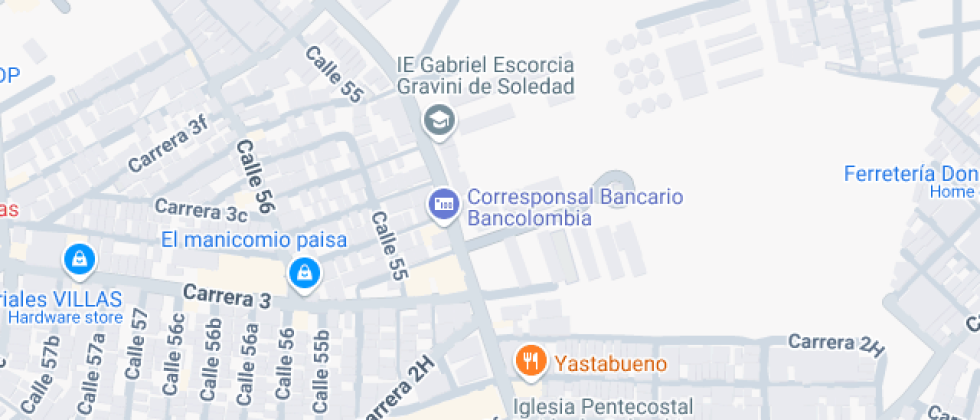The height and width of the screenshot is (420, 980).
Task: View the Iglesia Pentecostal place label
Action: 603,407
